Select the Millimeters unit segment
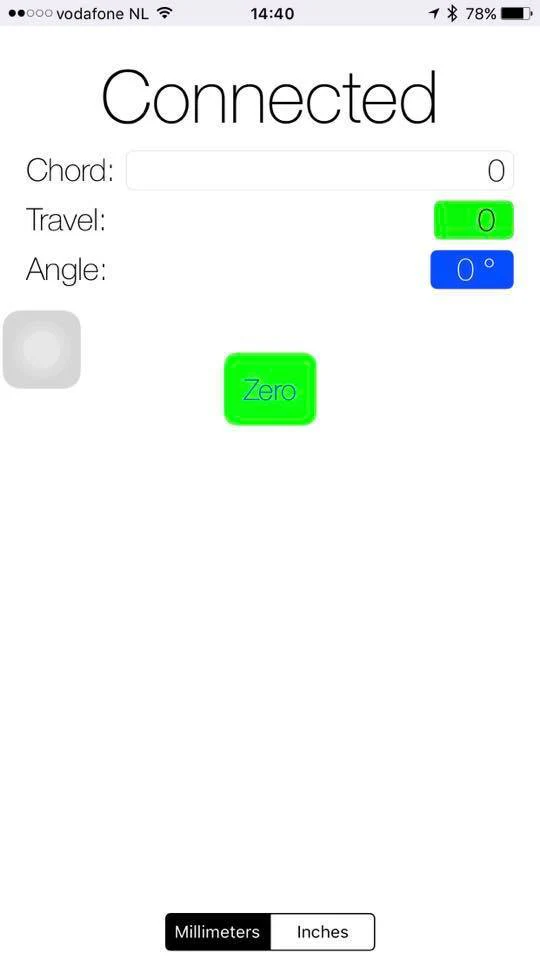The height and width of the screenshot is (960, 540). tap(218, 932)
